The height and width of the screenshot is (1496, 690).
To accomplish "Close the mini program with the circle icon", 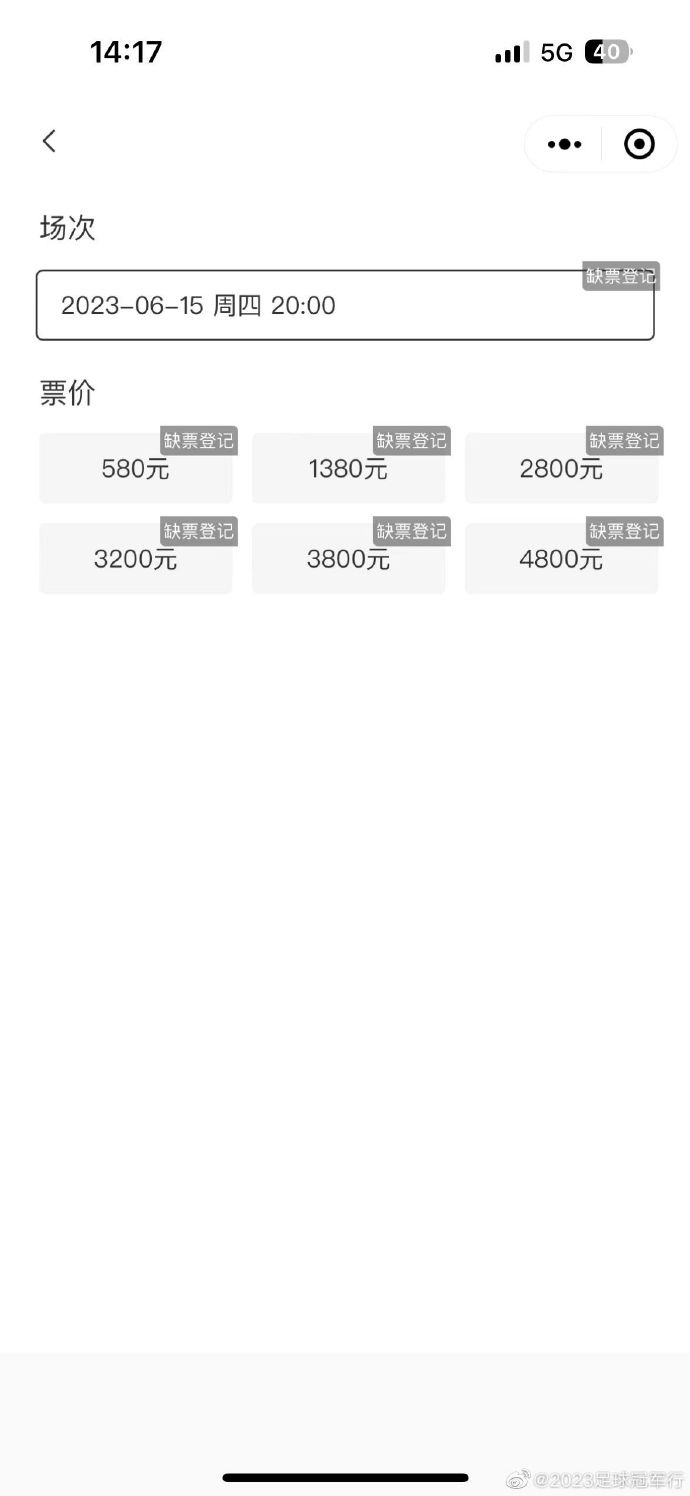I will tap(639, 144).
